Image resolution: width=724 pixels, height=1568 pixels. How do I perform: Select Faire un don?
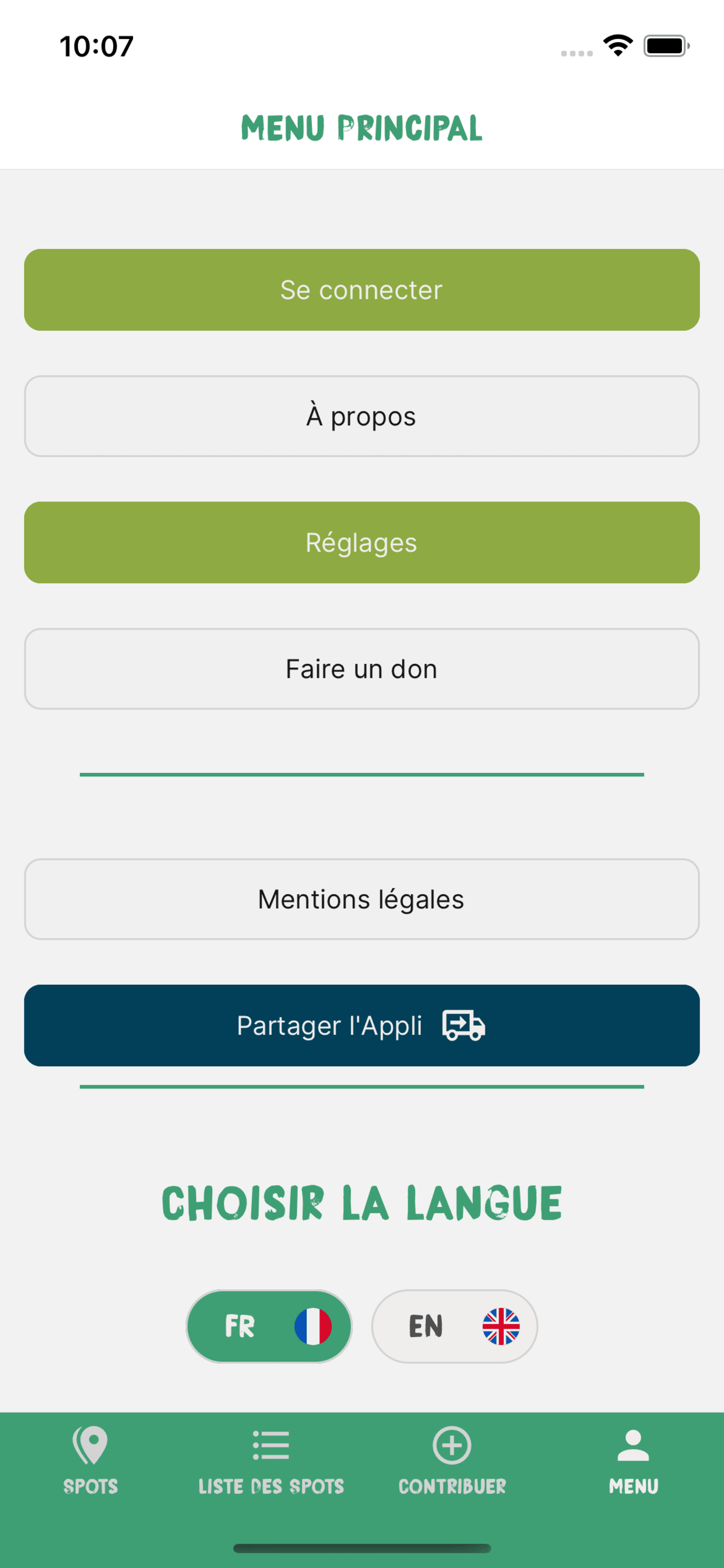[x=362, y=669]
